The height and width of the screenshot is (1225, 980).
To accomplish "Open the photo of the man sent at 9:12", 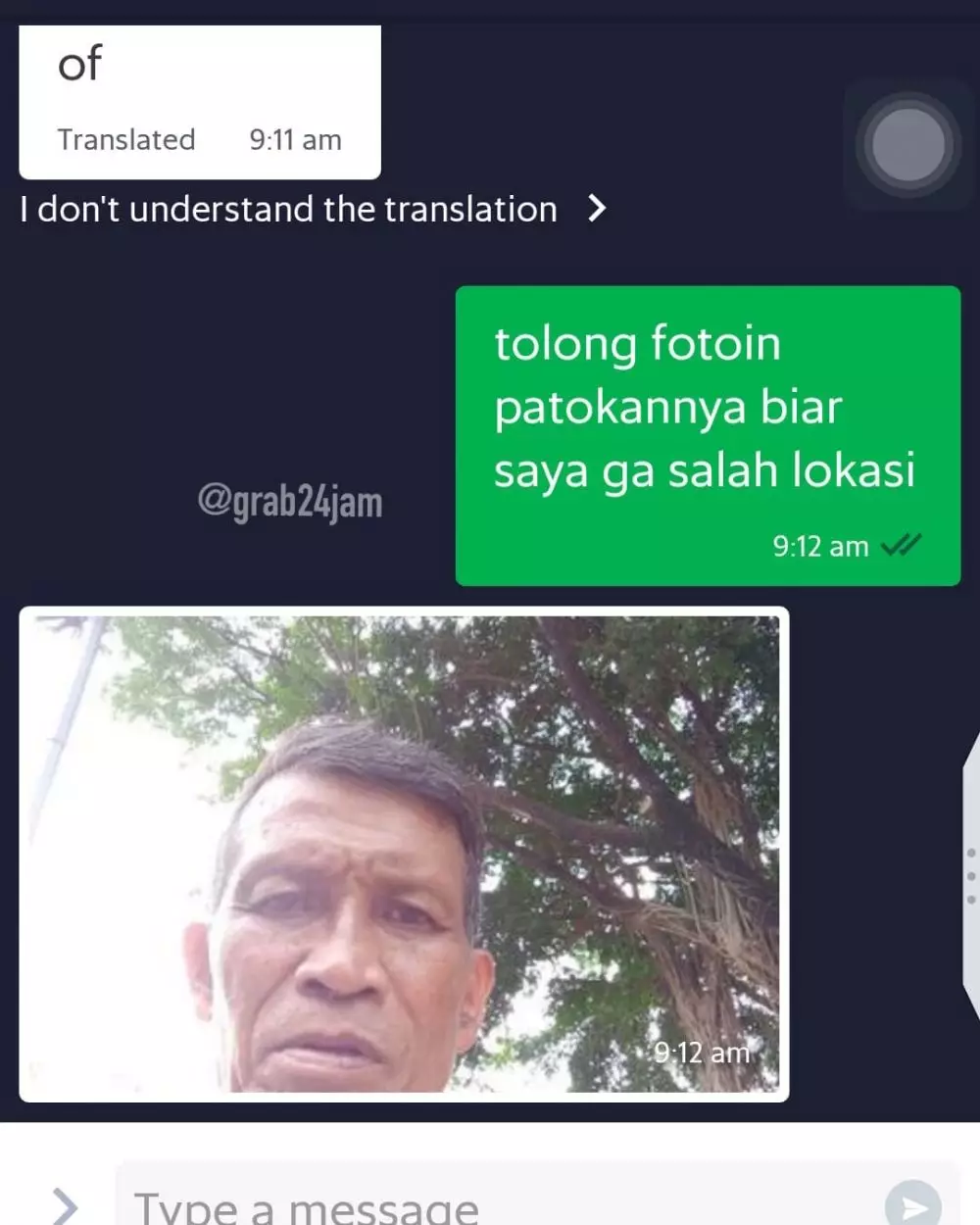I will point(405,855).
